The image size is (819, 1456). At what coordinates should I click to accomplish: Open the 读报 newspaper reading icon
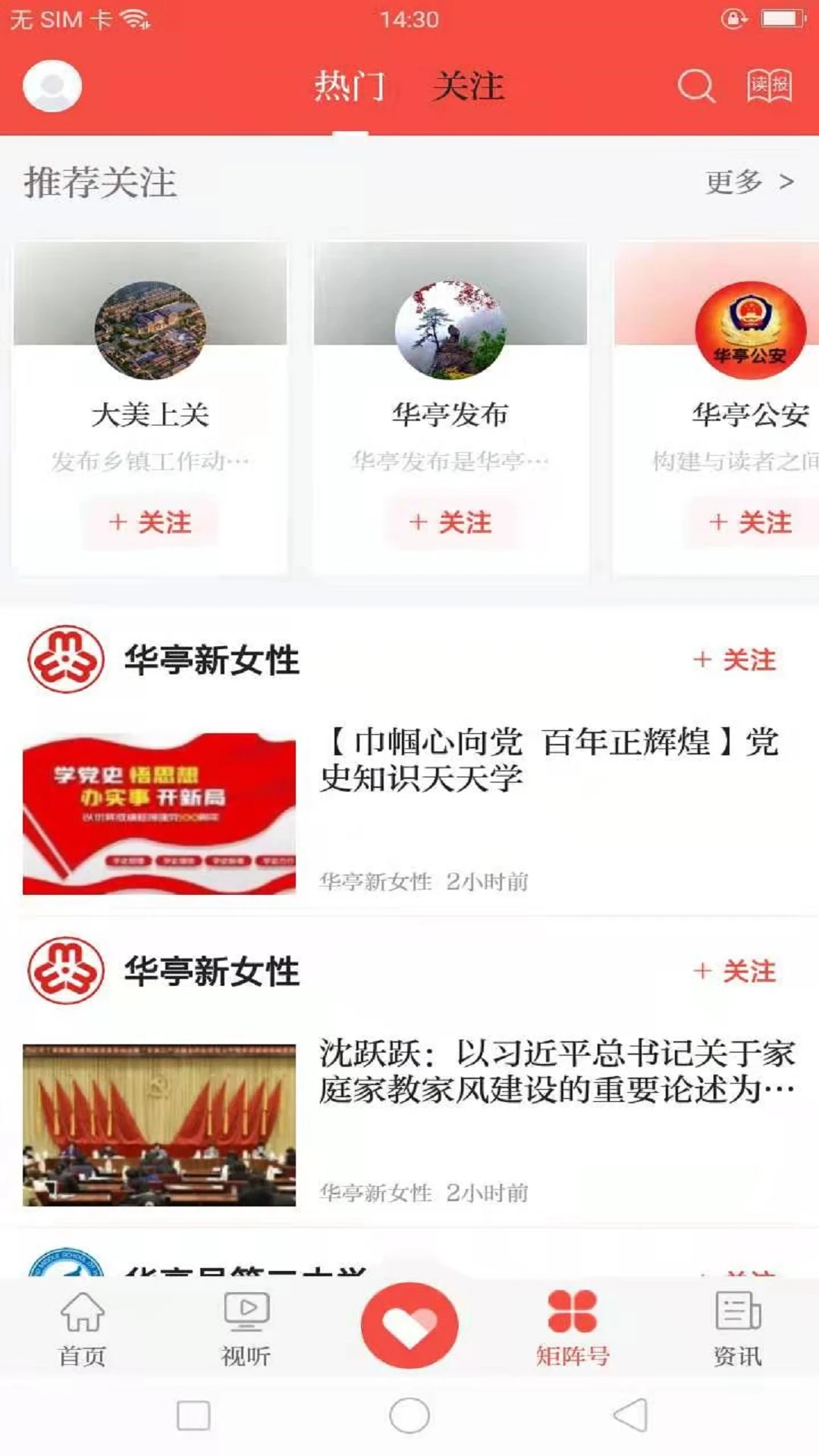pyautogui.click(x=768, y=87)
